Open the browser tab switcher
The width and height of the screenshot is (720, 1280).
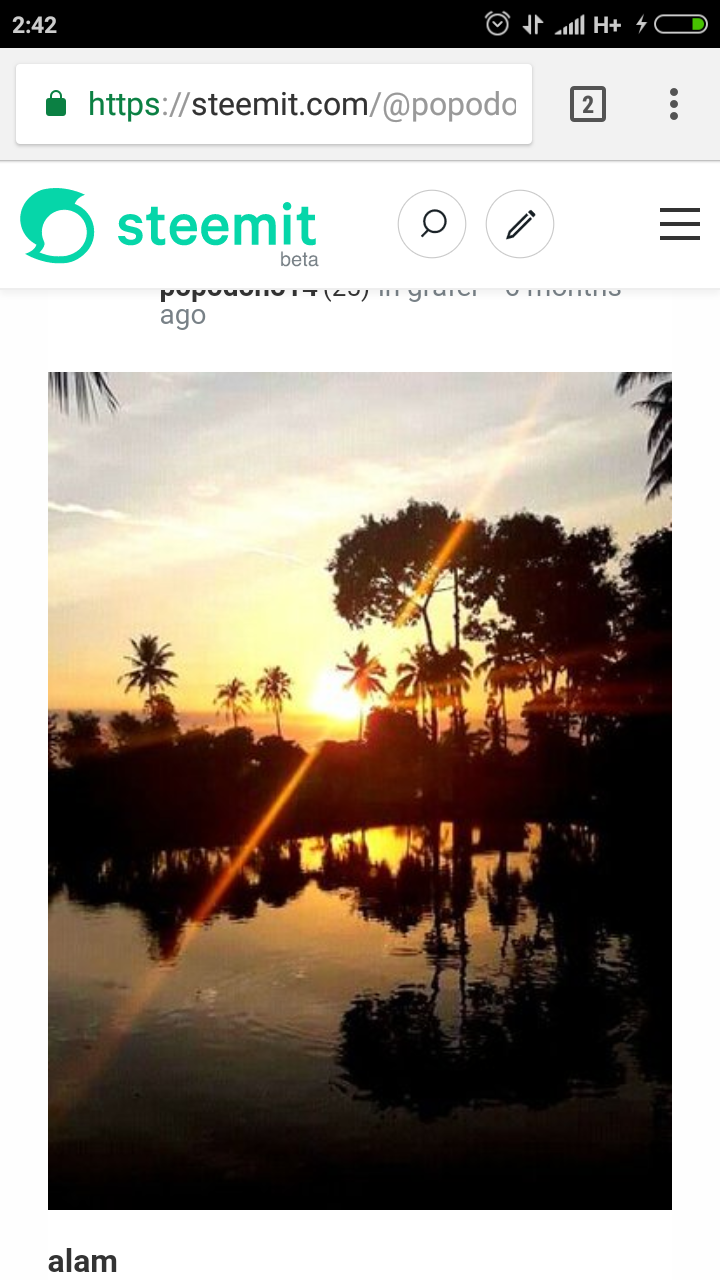pyautogui.click(x=588, y=104)
